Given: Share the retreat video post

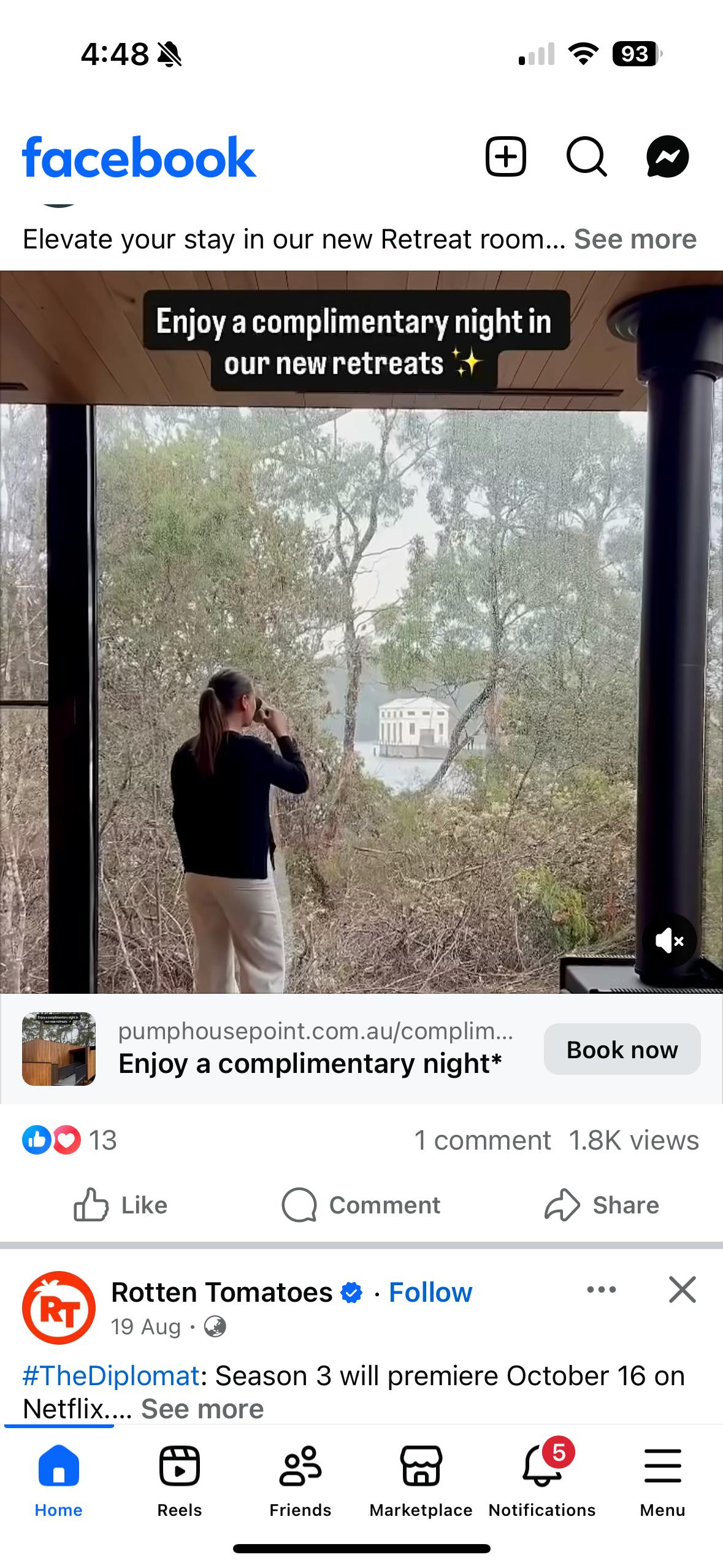Looking at the screenshot, I should click(602, 1205).
